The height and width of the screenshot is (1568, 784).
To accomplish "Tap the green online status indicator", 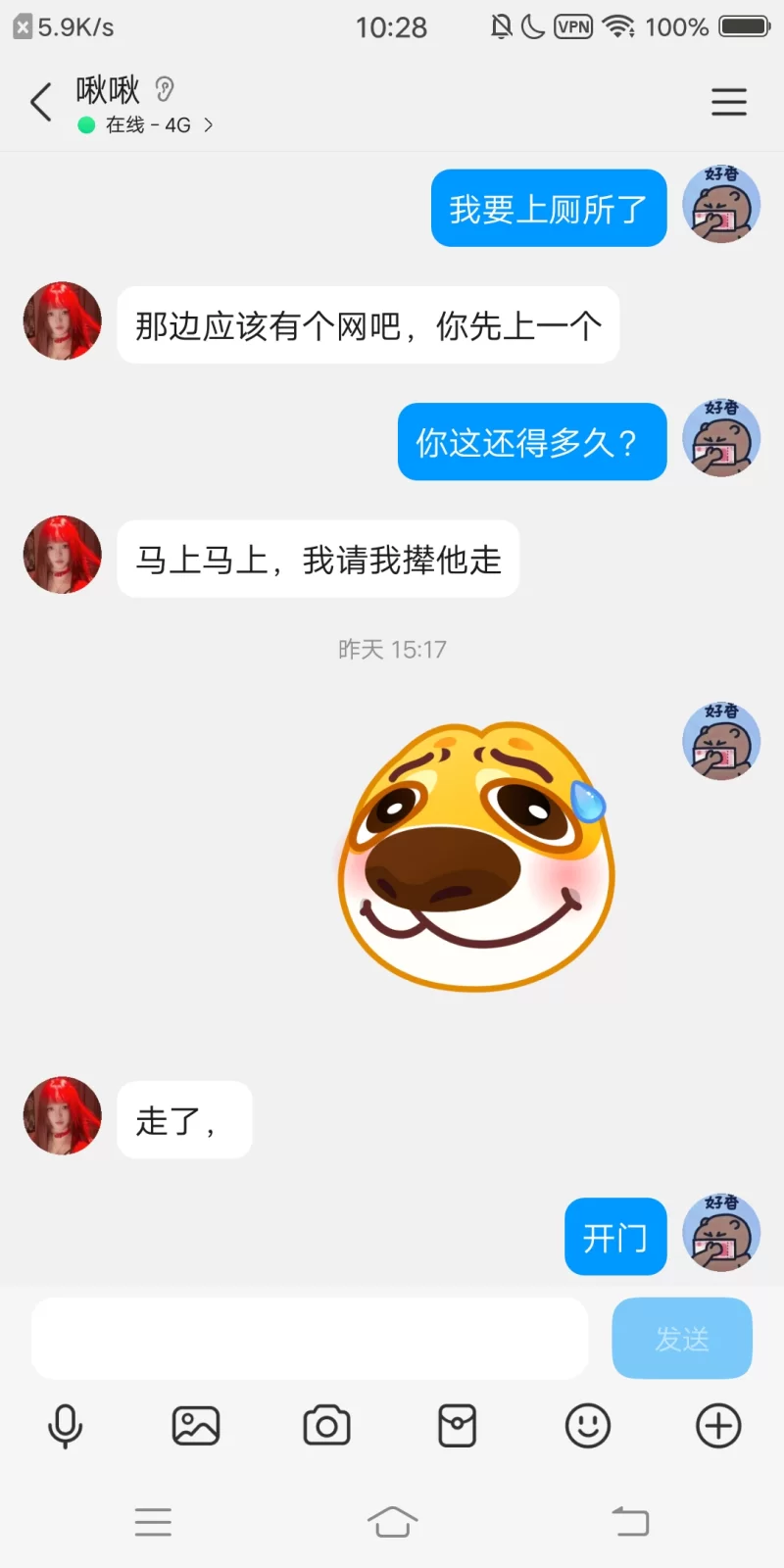I will (84, 125).
